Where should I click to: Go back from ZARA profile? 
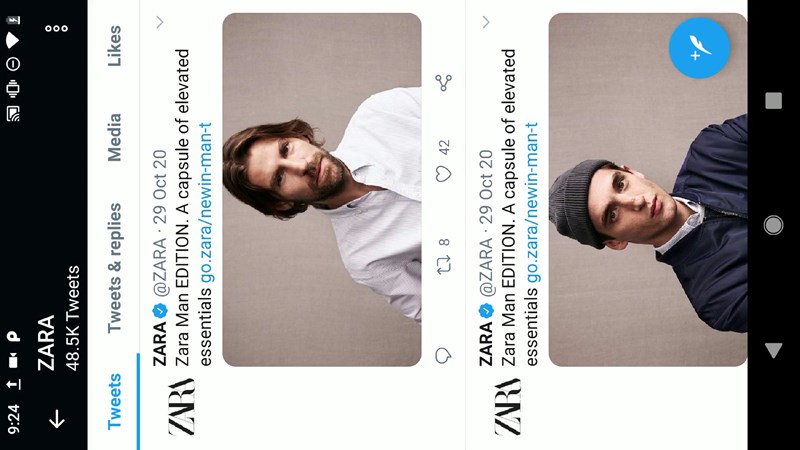(57, 419)
